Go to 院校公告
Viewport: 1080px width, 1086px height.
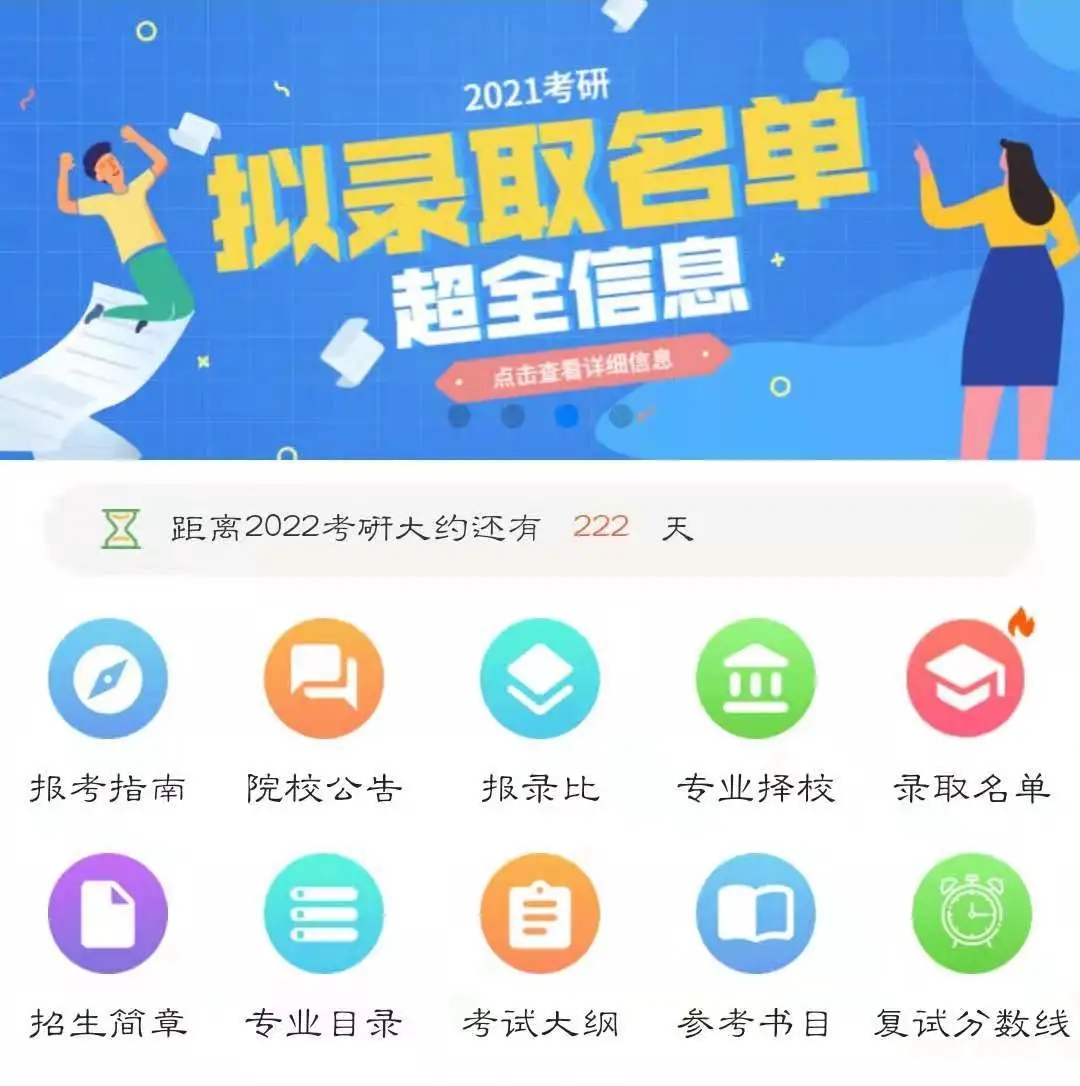[323, 679]
